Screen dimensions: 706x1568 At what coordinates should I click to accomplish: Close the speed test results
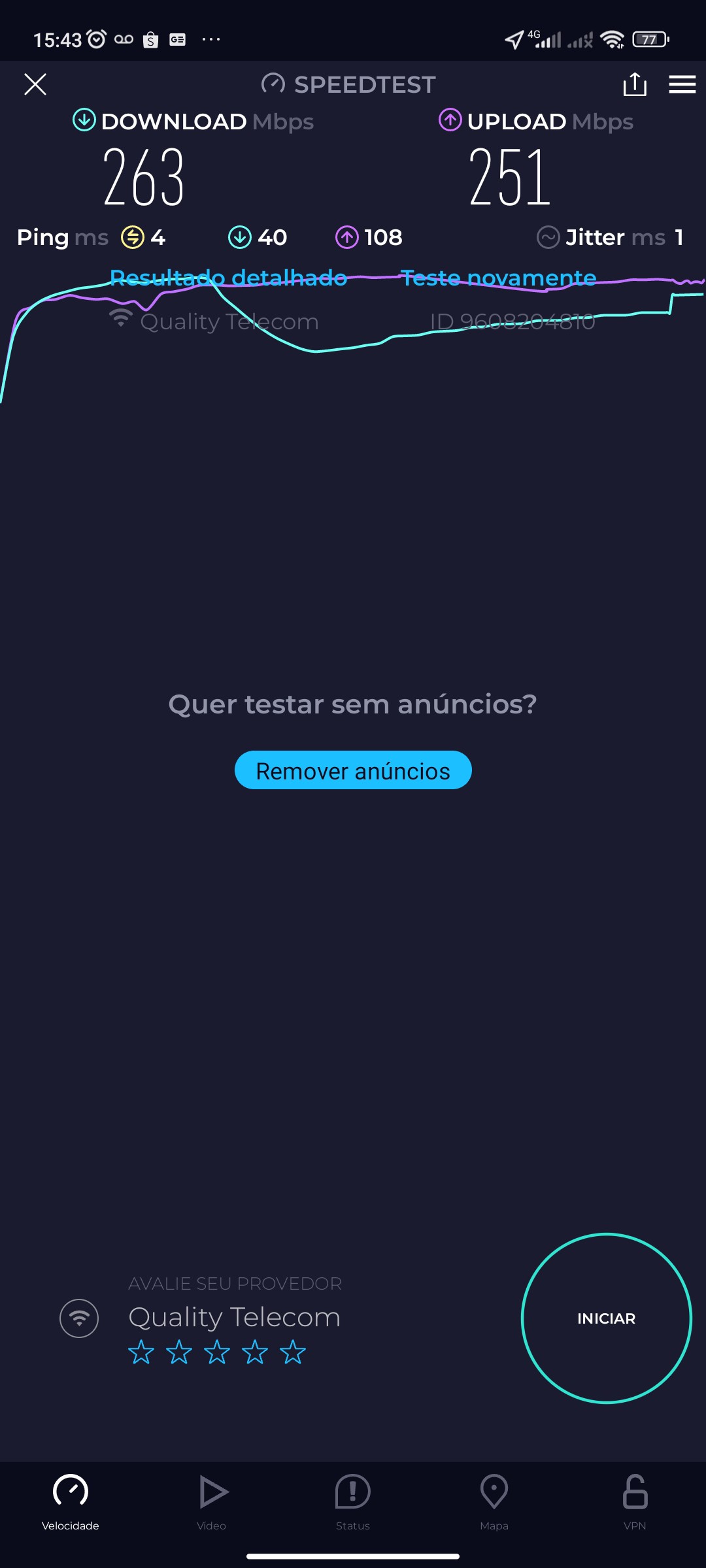[35, 84]
